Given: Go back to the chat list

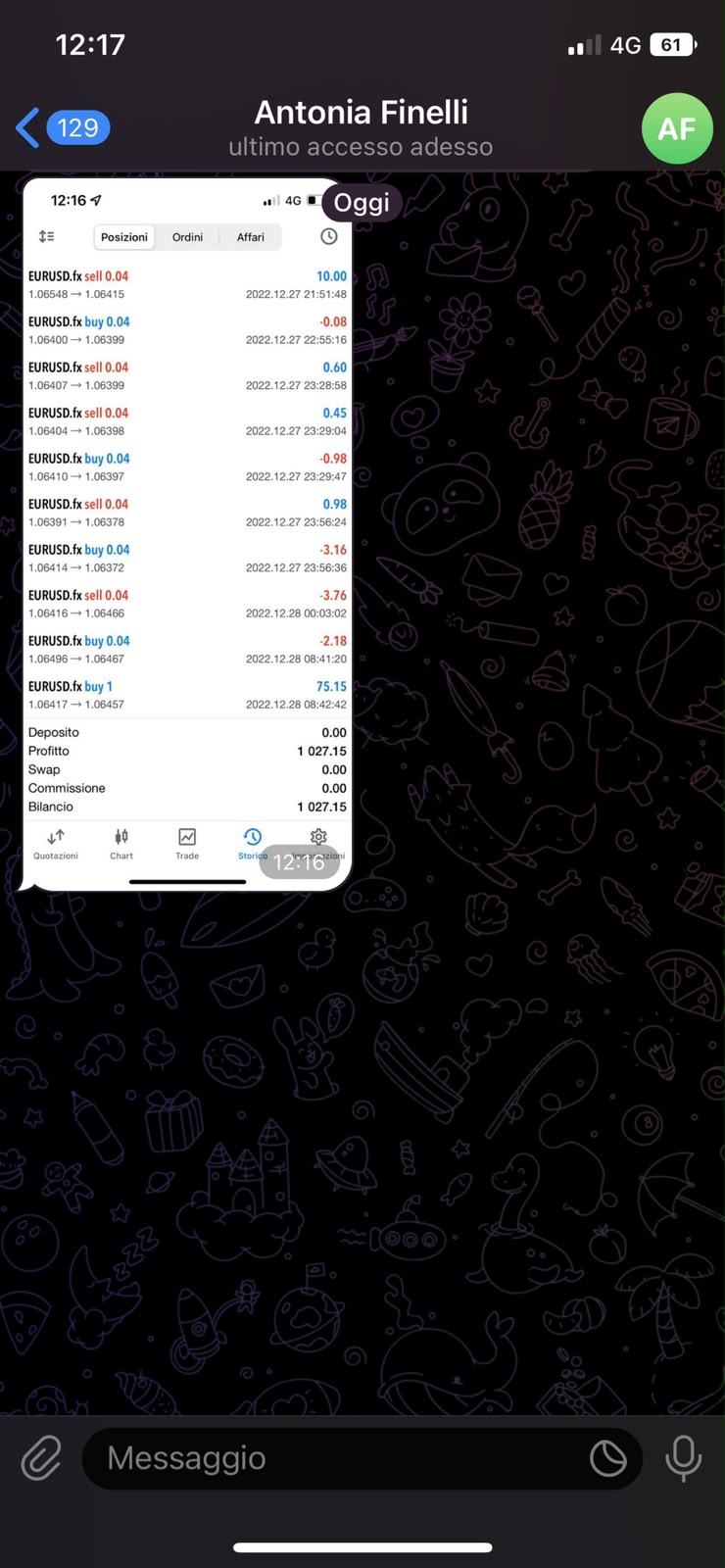Looking at the screenshot, I should pos(63,127).
